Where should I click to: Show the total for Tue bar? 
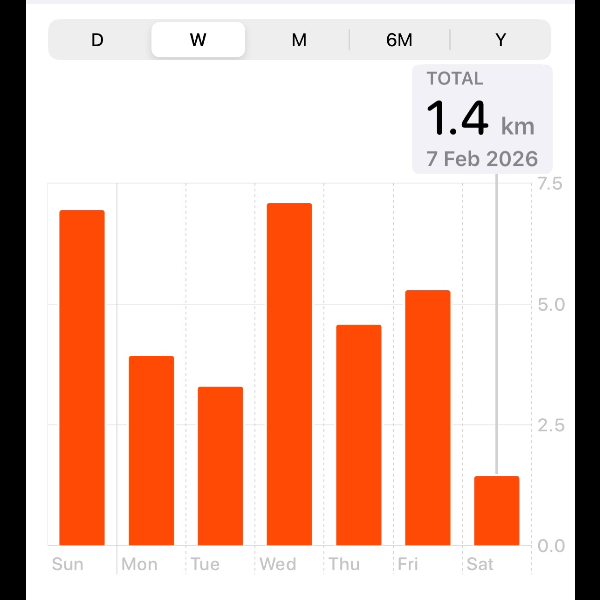click(220, 466)
